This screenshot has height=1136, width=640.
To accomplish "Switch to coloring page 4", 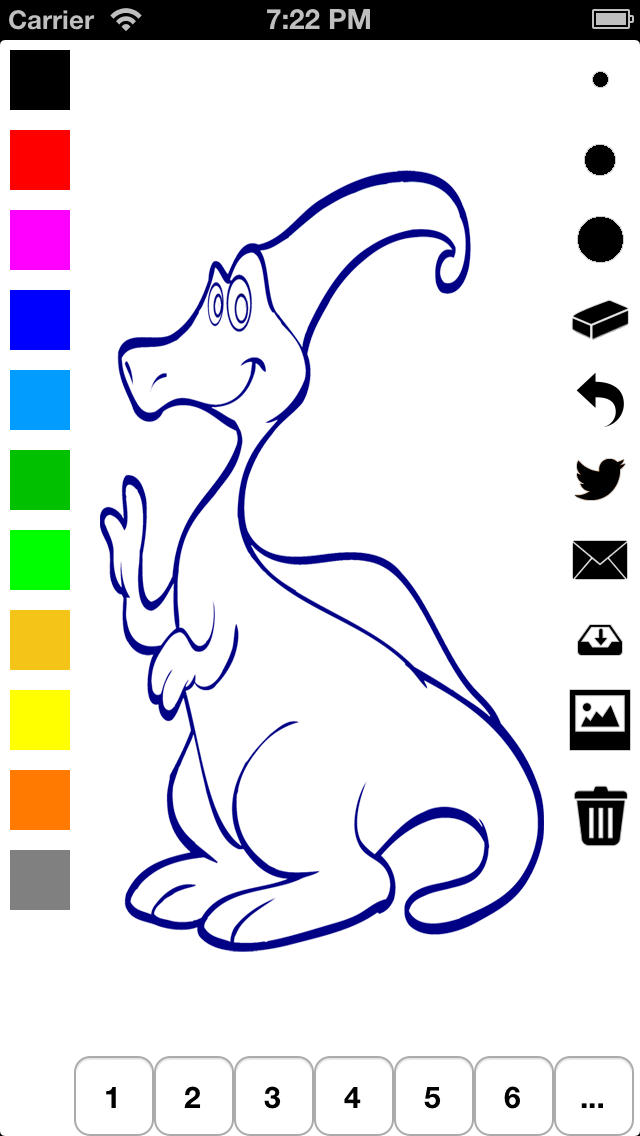I will [354, 1097].
